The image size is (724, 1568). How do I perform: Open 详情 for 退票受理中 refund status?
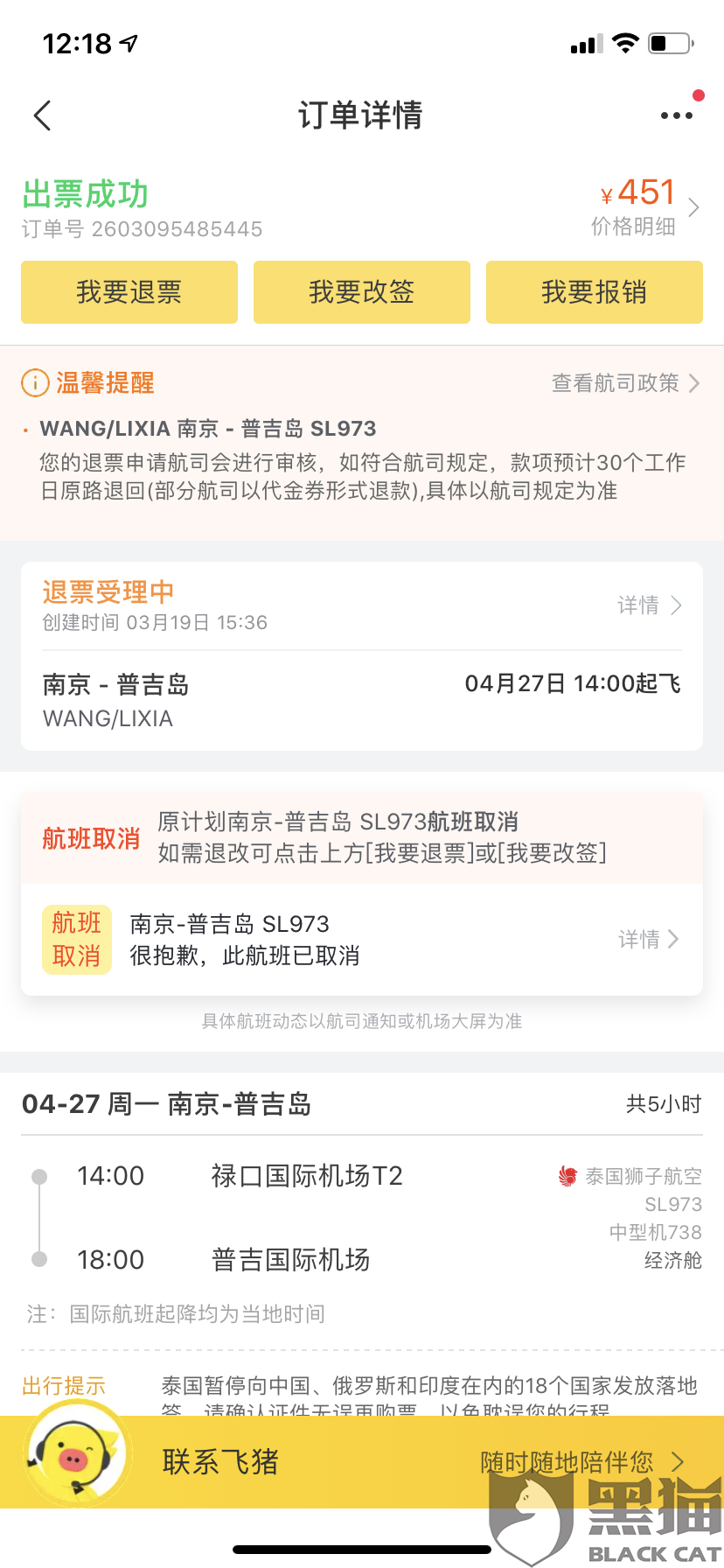[649, 605]
